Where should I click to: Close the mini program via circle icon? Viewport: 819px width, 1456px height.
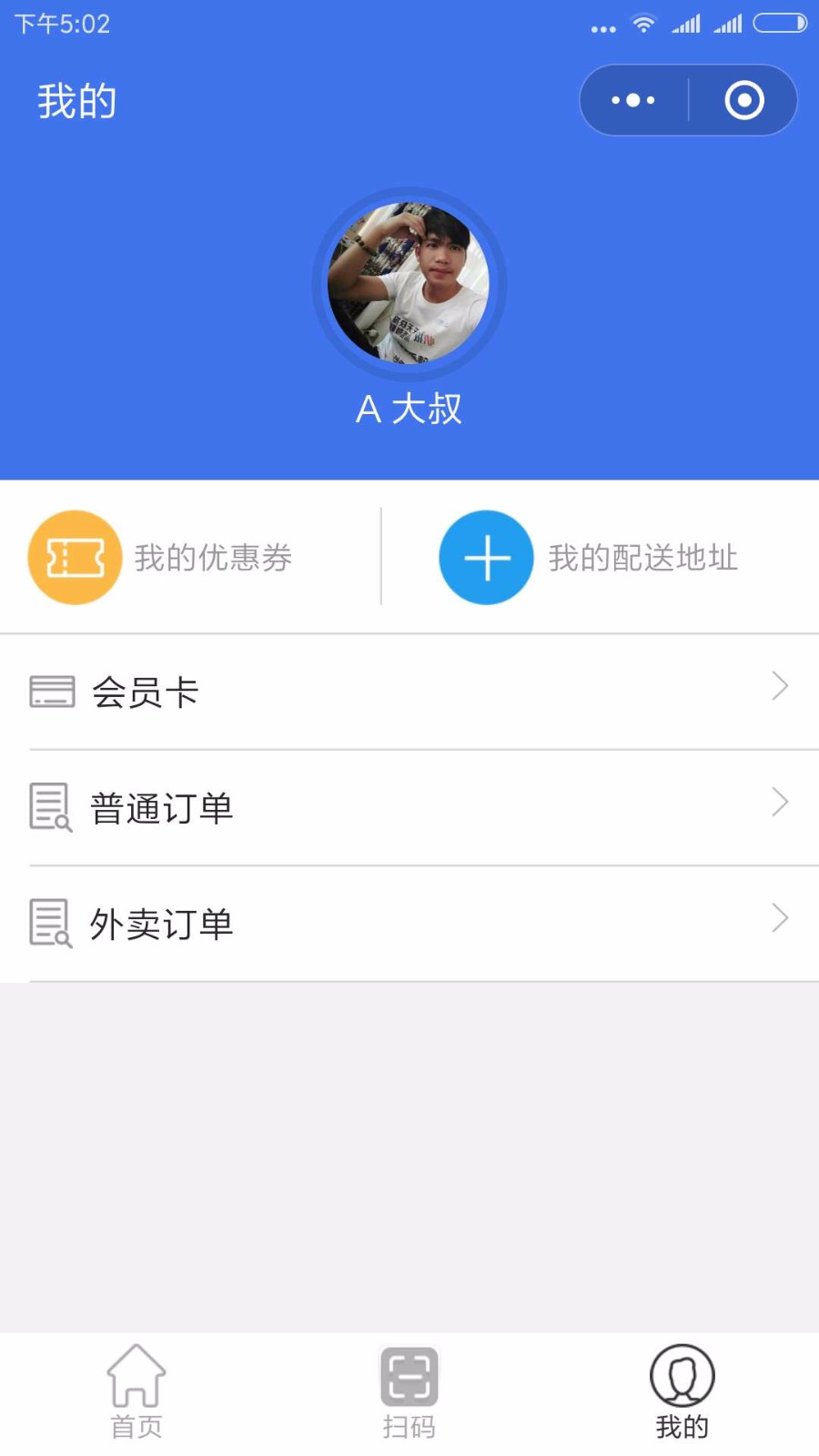pyautogui.click(x=743, y=100)
